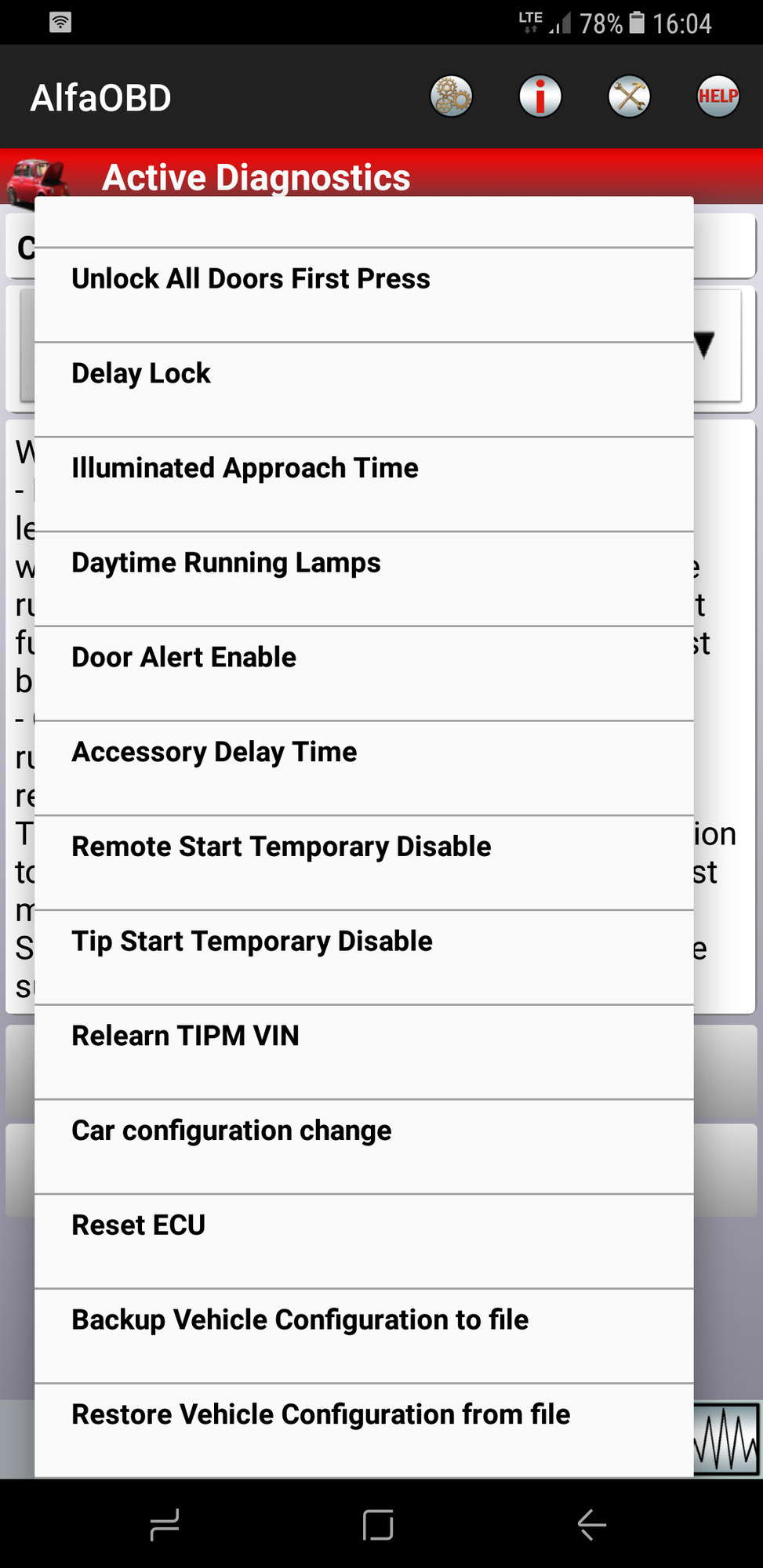Select Remote Start Temporary Disable
This screenshot has height=1568, width=763.
364,862
